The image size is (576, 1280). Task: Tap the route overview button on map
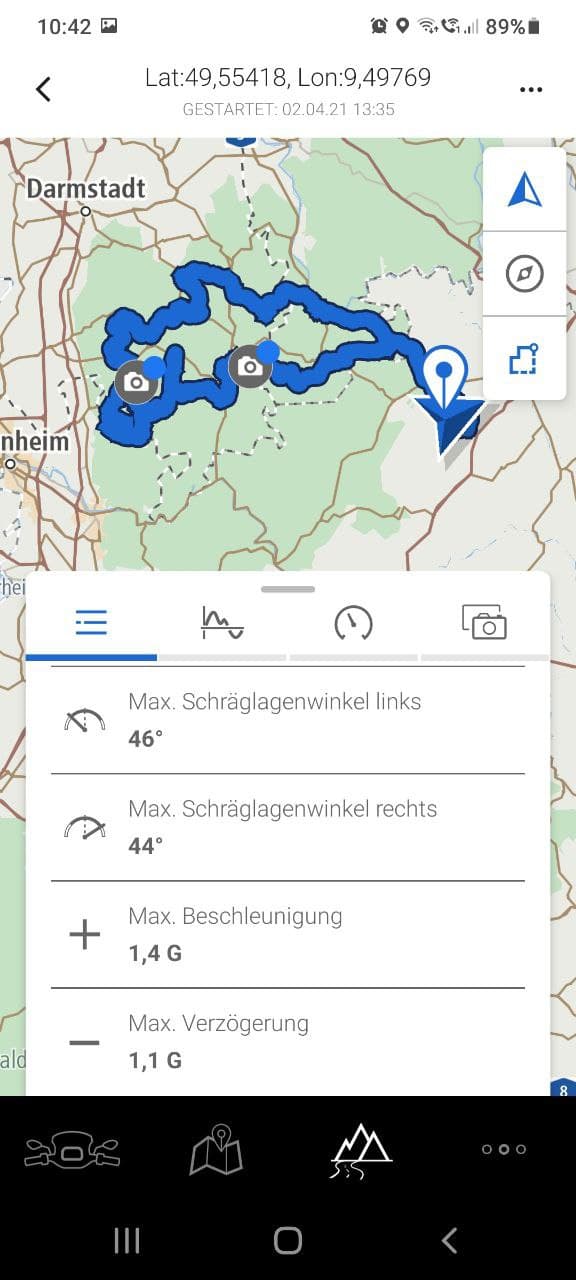coord(525,358)
